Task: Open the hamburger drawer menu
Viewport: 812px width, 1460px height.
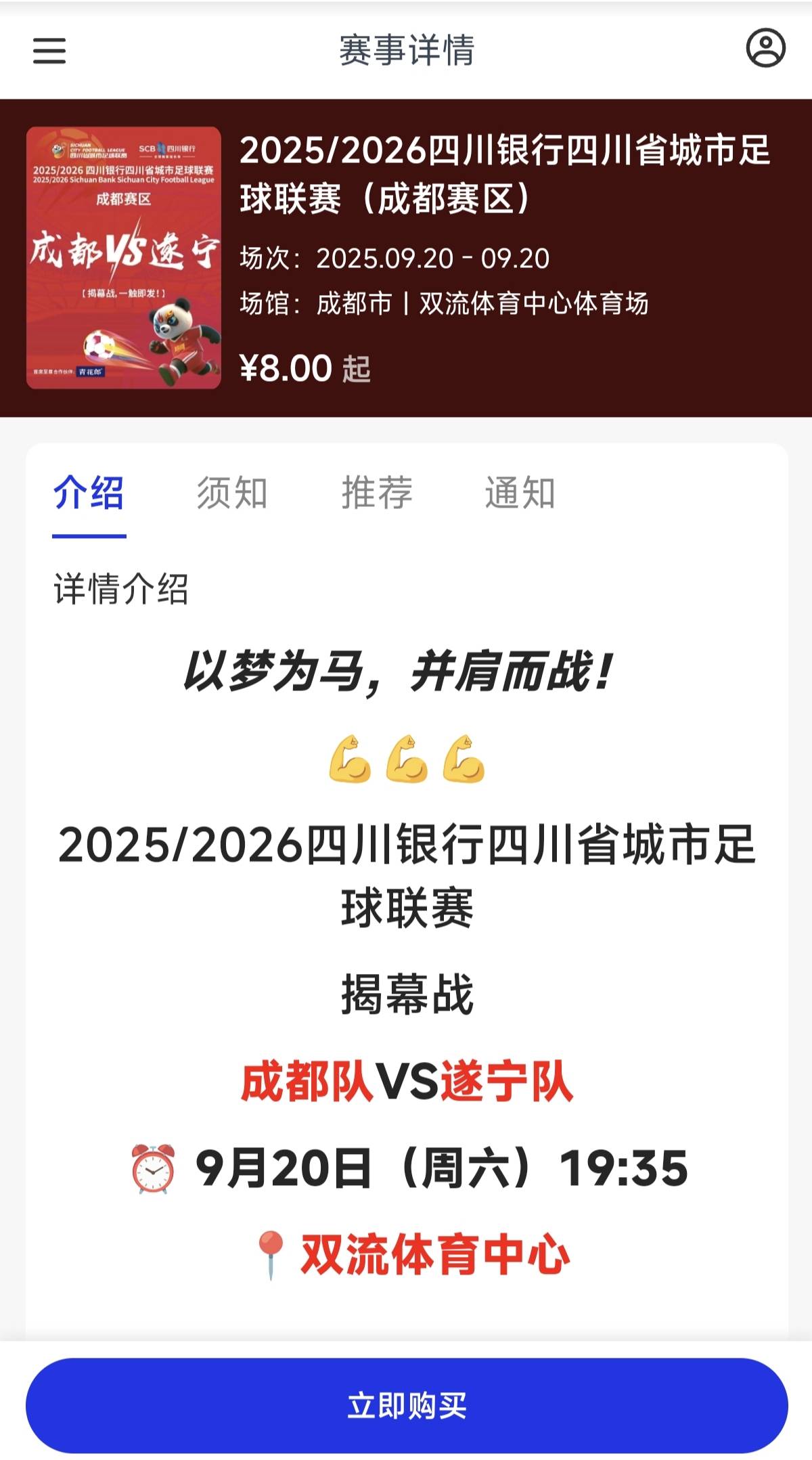Action: coord(49,50)
